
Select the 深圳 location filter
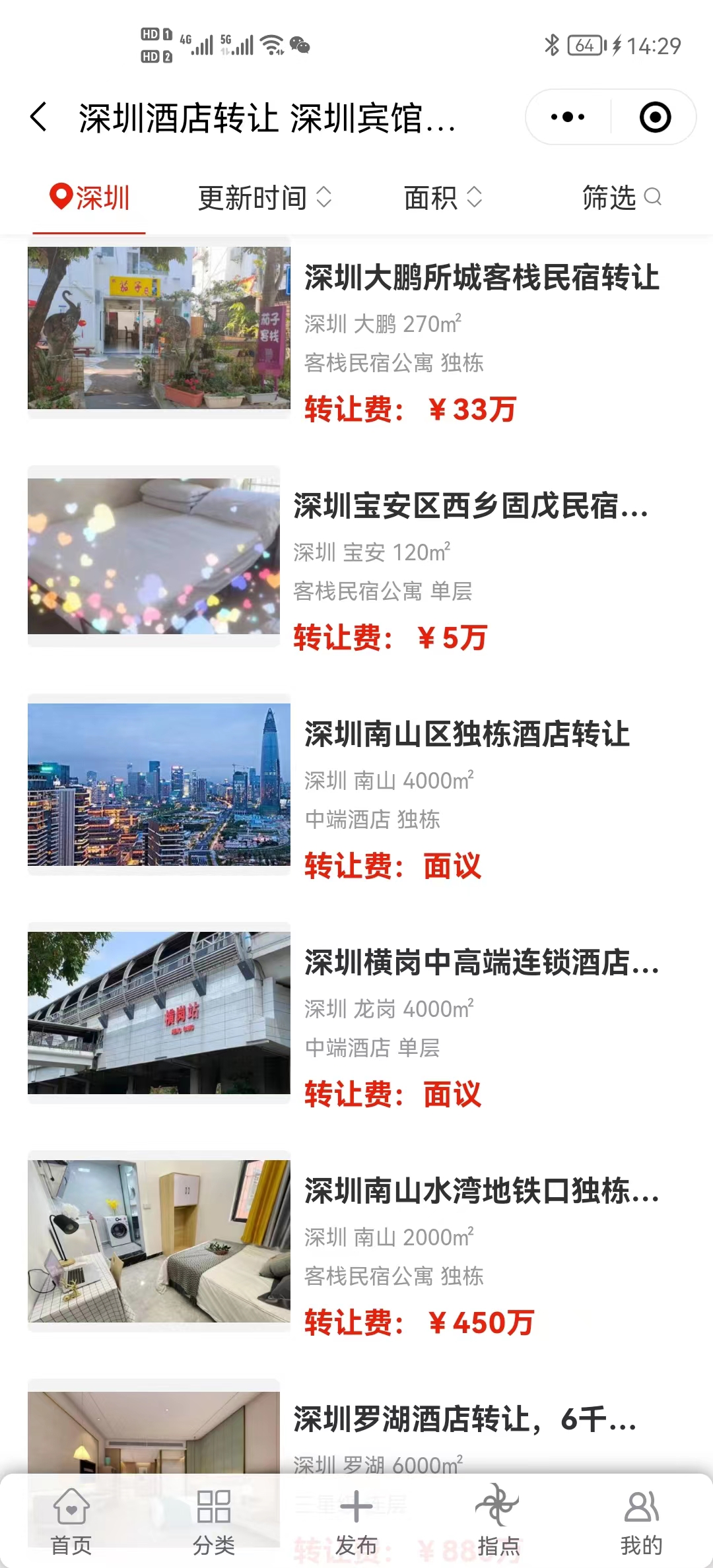pyautogui.click(x=89, y=197)
